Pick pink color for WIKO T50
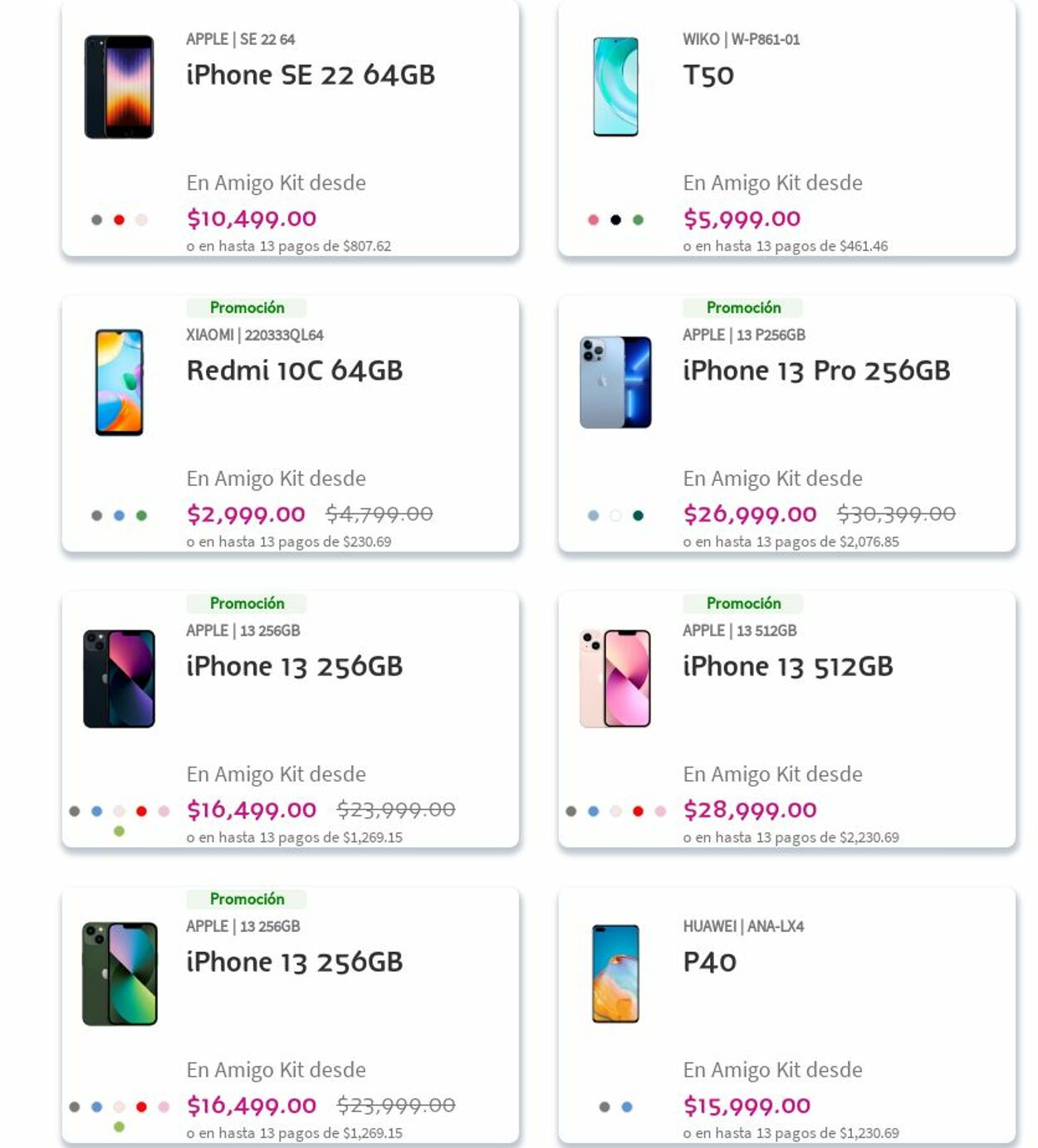The width and height of the screenshot is (1038, 1148). [x=593, y=220]
